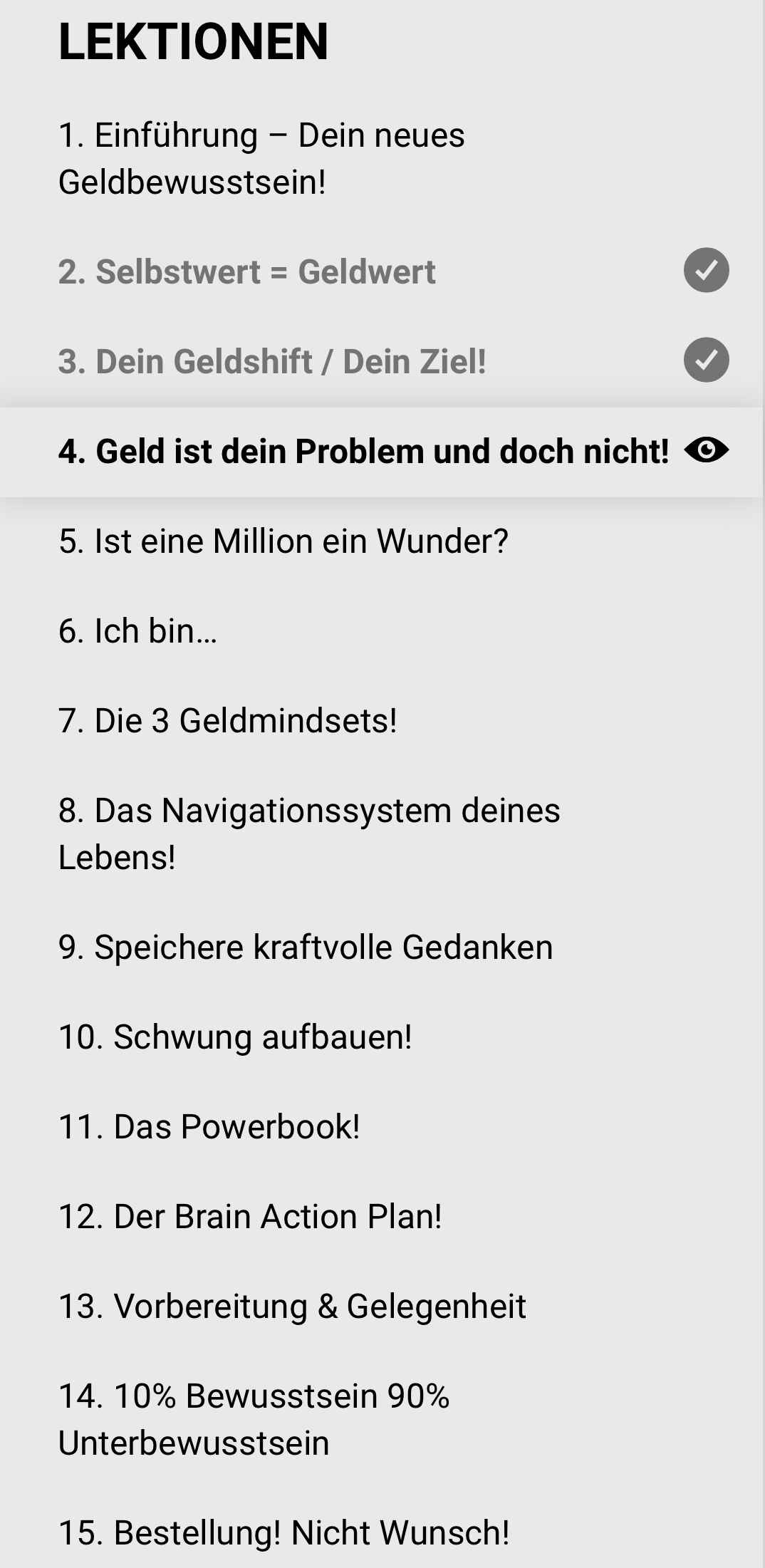Screen dimensions: 765x1568
Task: Open lesson 10 Schwung aufbauen
Action: click(x=235, y=1037)
